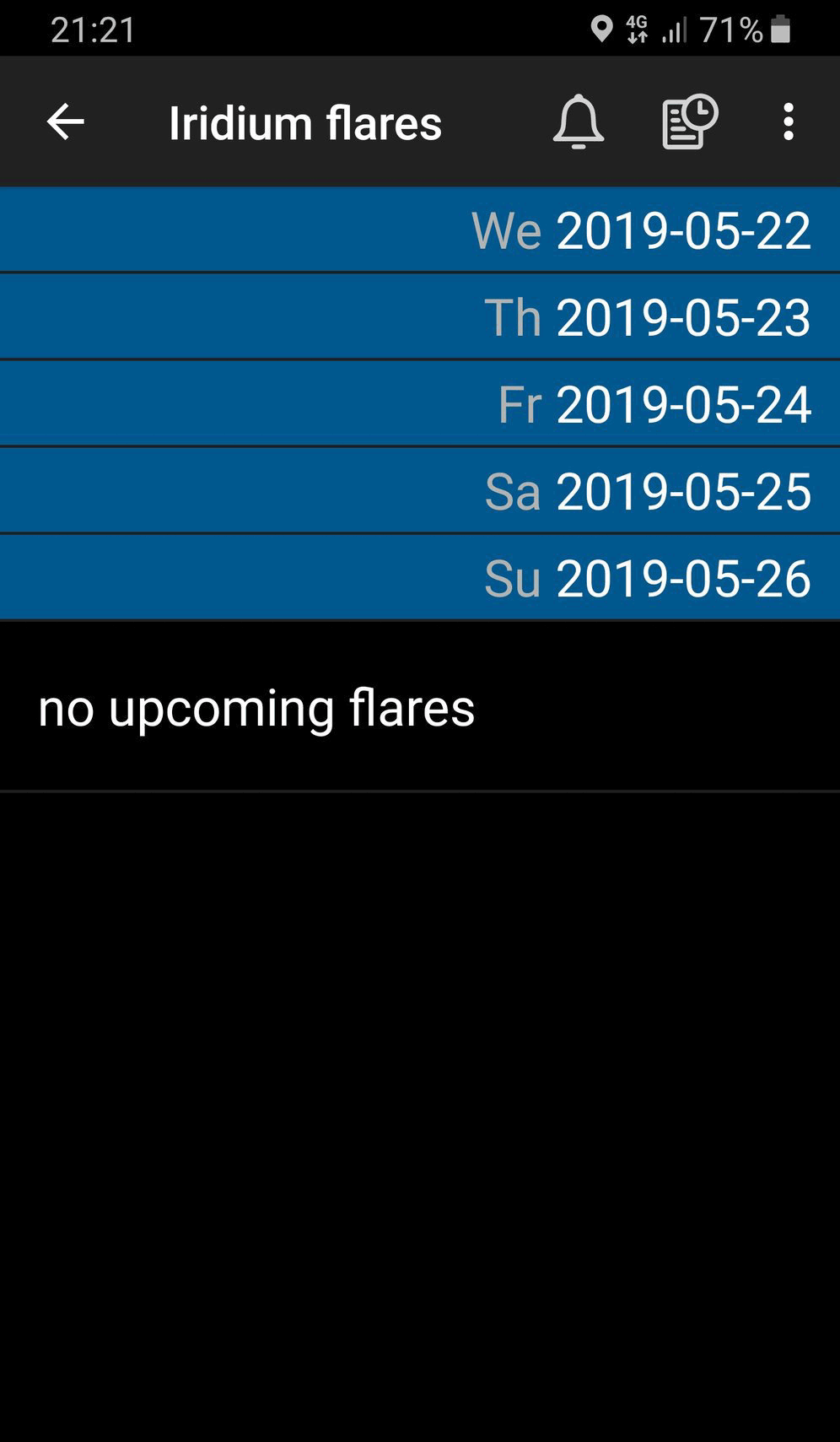
Task: Select the We 2019-05-22 date row
Action: (x=420, y=230)
